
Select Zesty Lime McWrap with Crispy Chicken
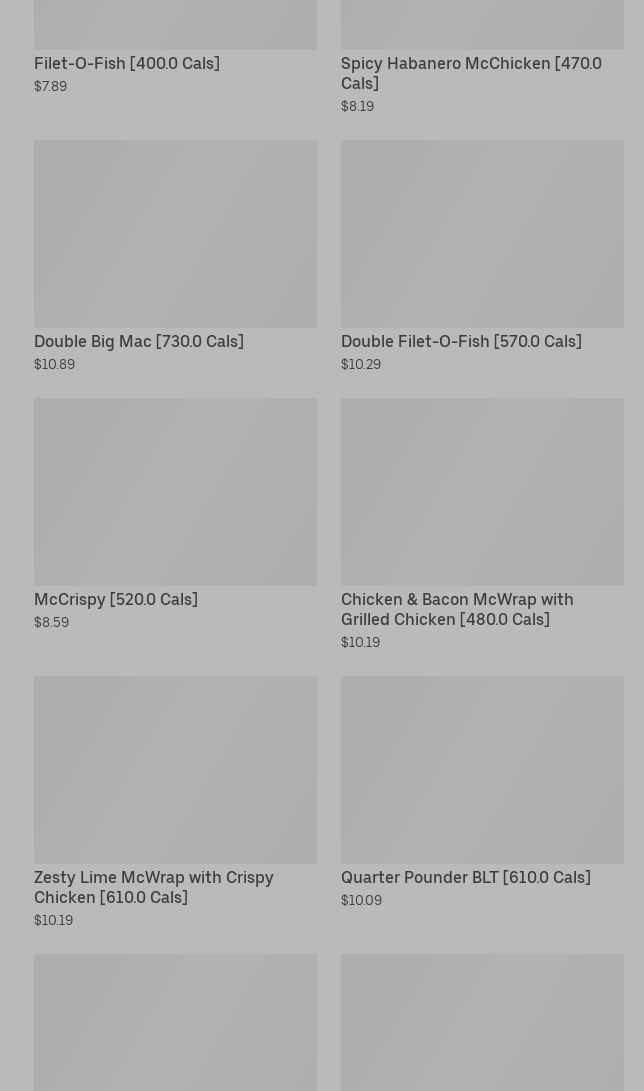(175, 802)
